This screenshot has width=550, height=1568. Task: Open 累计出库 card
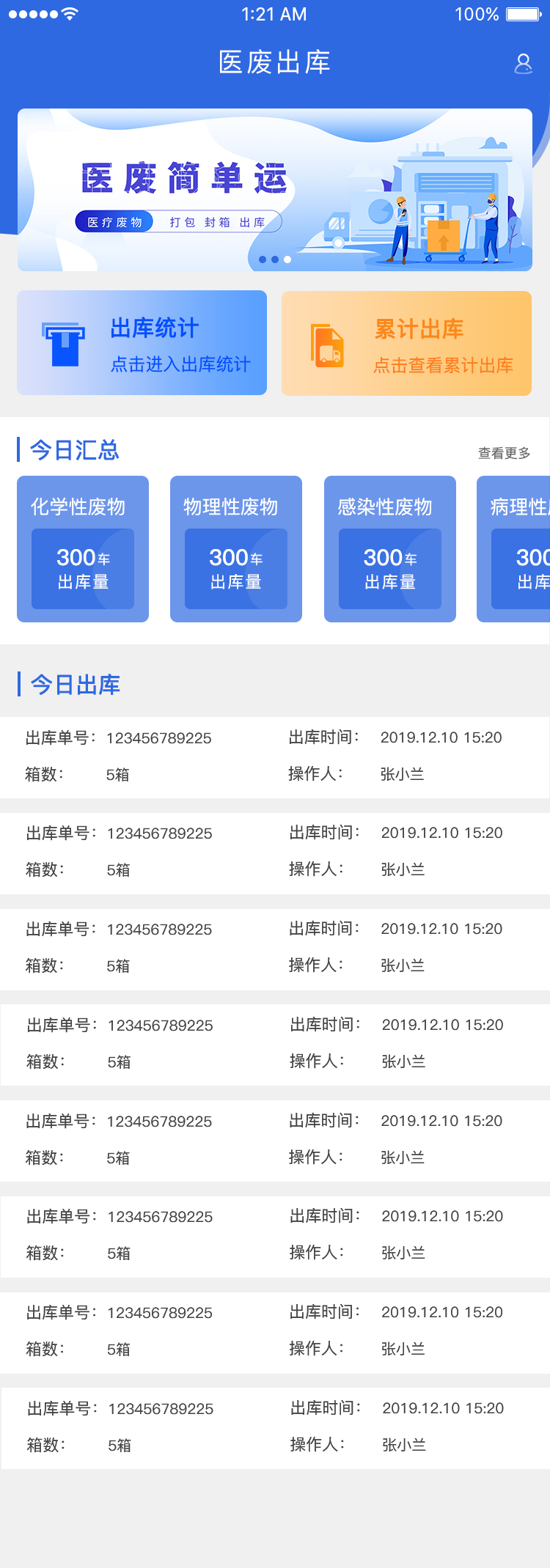(x=406, y=343)
